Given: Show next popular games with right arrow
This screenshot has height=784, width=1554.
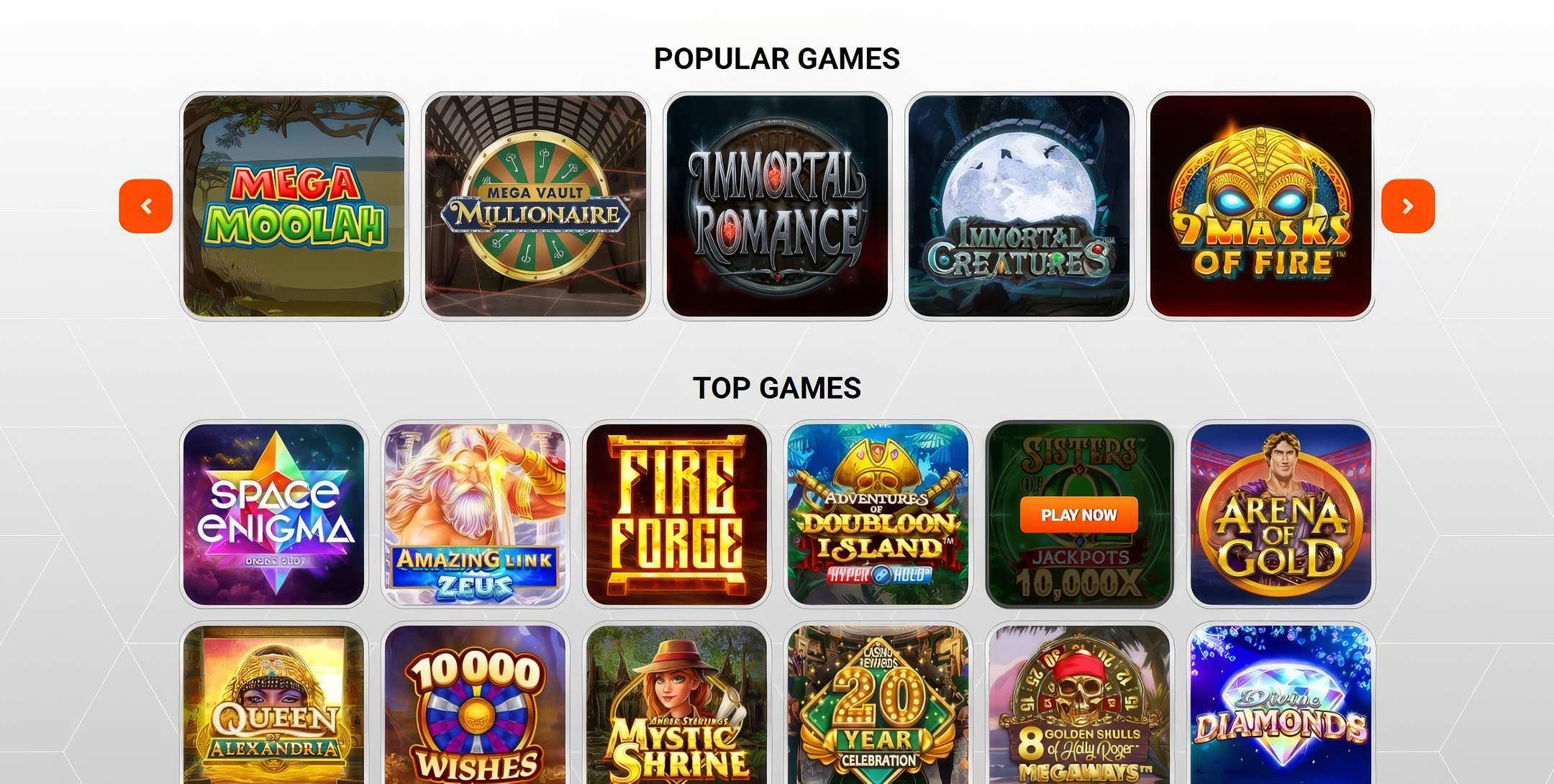Looking at the screenshot, I should [1408, 206].
